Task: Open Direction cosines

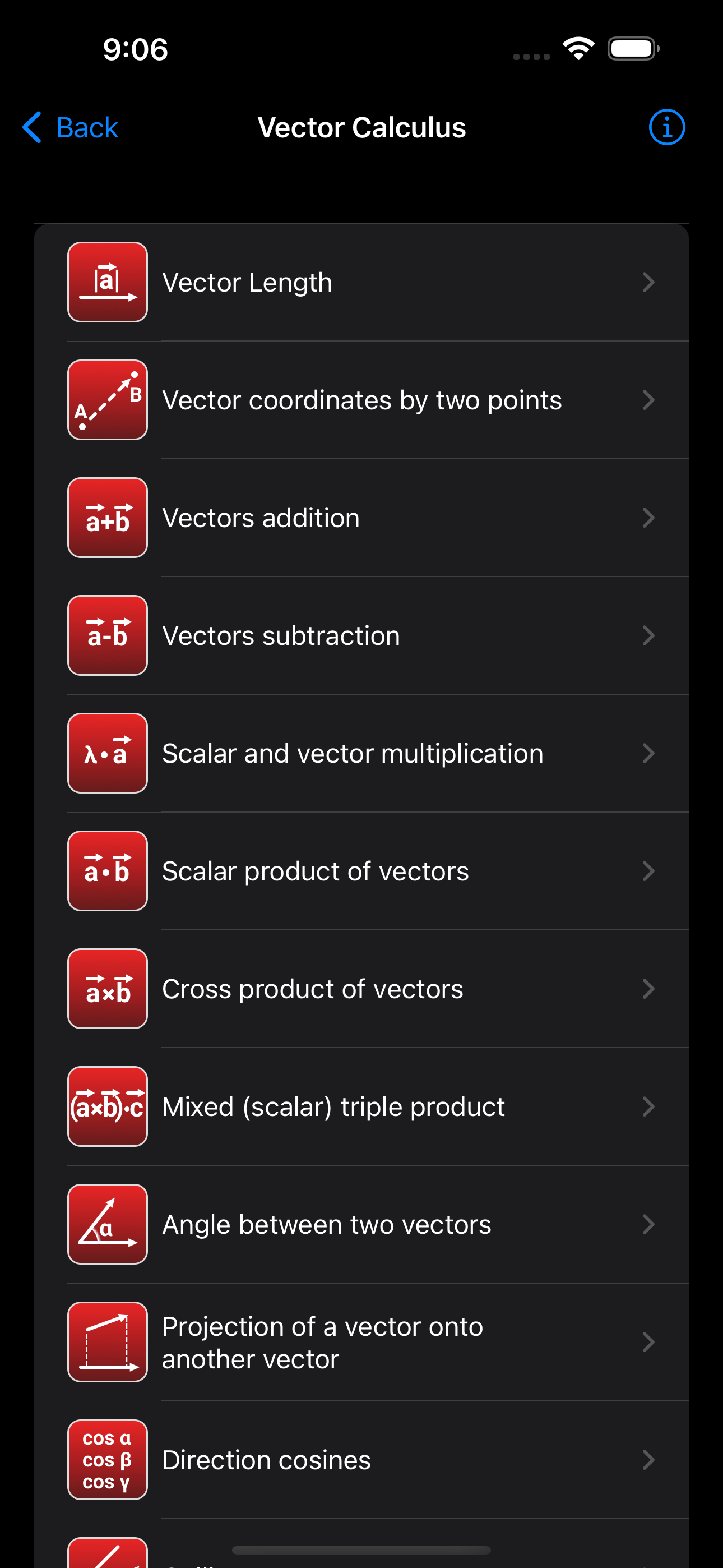Action: coord(361,1460)
